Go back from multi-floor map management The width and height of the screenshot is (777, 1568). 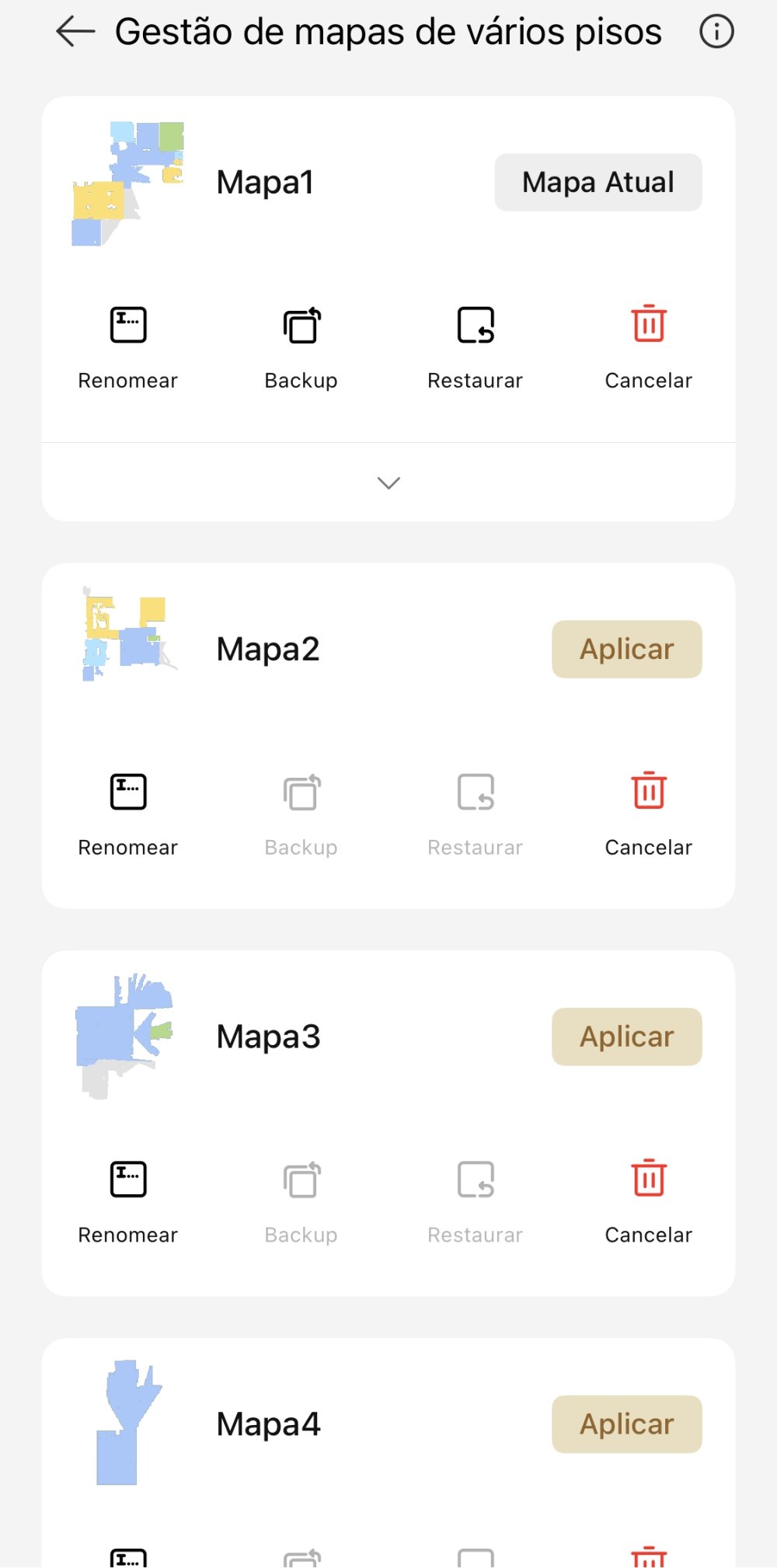(75, 32)
